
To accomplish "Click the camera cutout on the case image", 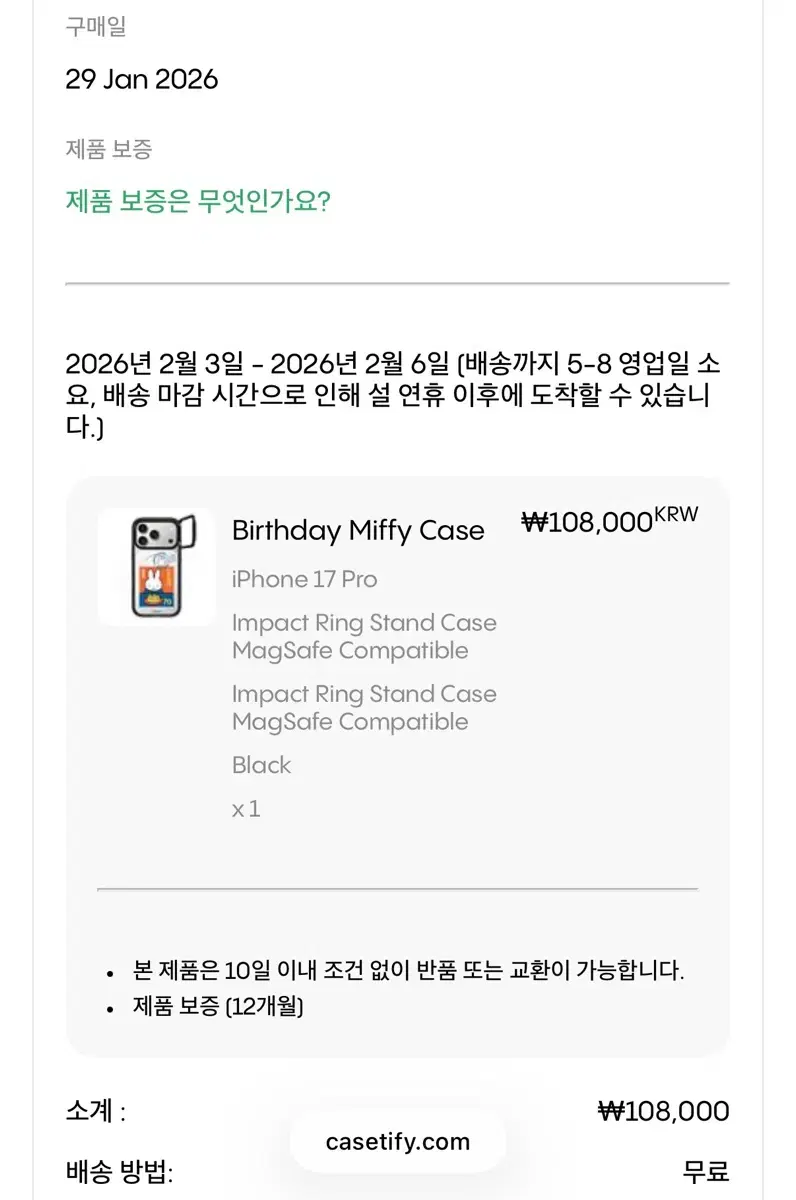I will coord(146,535).
